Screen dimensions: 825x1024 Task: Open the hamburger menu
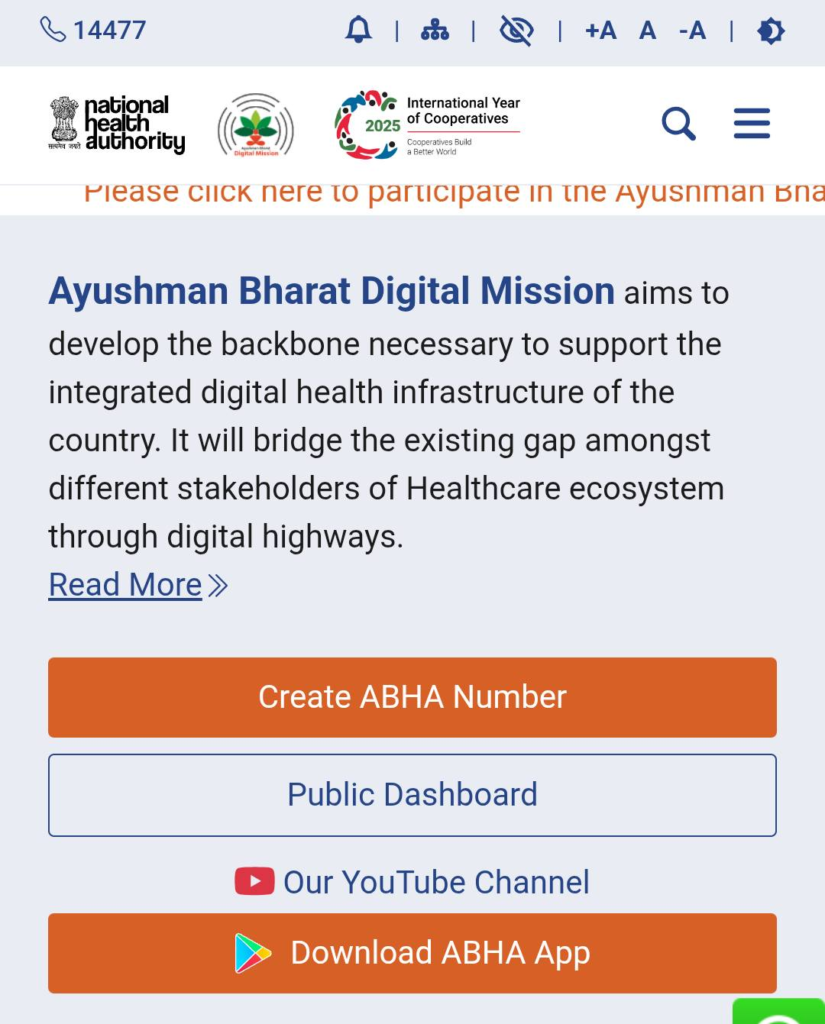pyautogui.click(x=751, y=124)
